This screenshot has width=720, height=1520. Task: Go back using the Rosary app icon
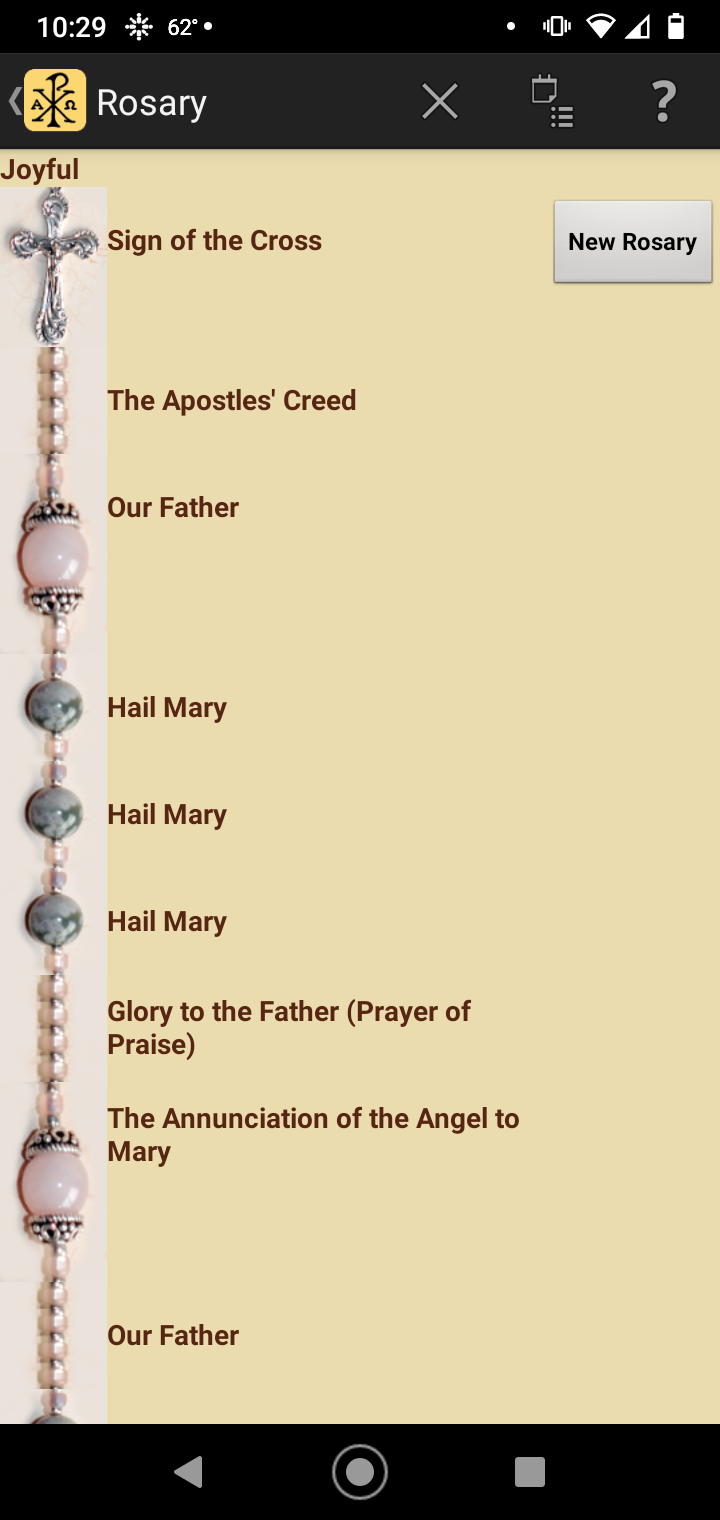[x=54, y=101]
